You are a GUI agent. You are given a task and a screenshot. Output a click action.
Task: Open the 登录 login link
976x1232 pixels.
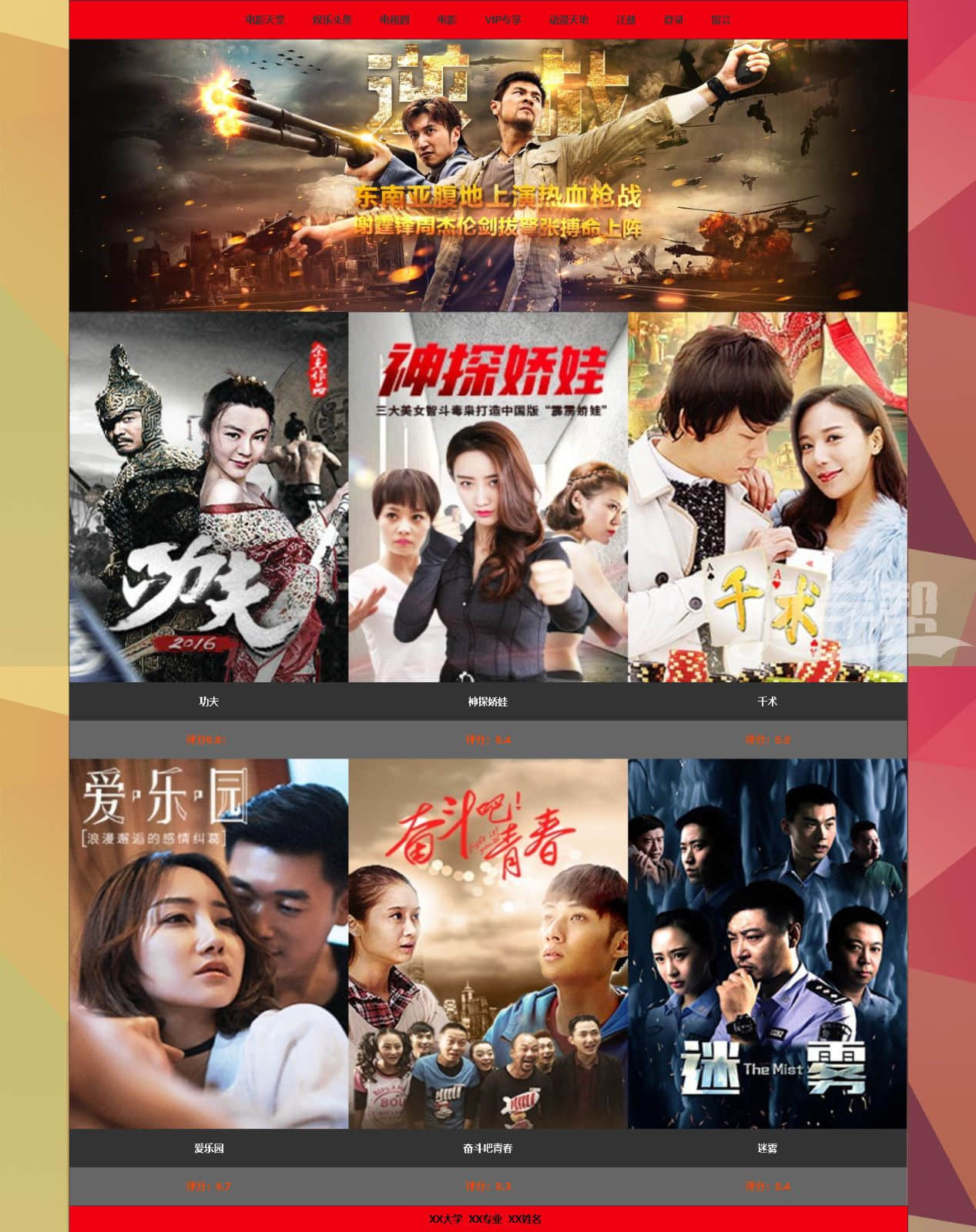673,20
